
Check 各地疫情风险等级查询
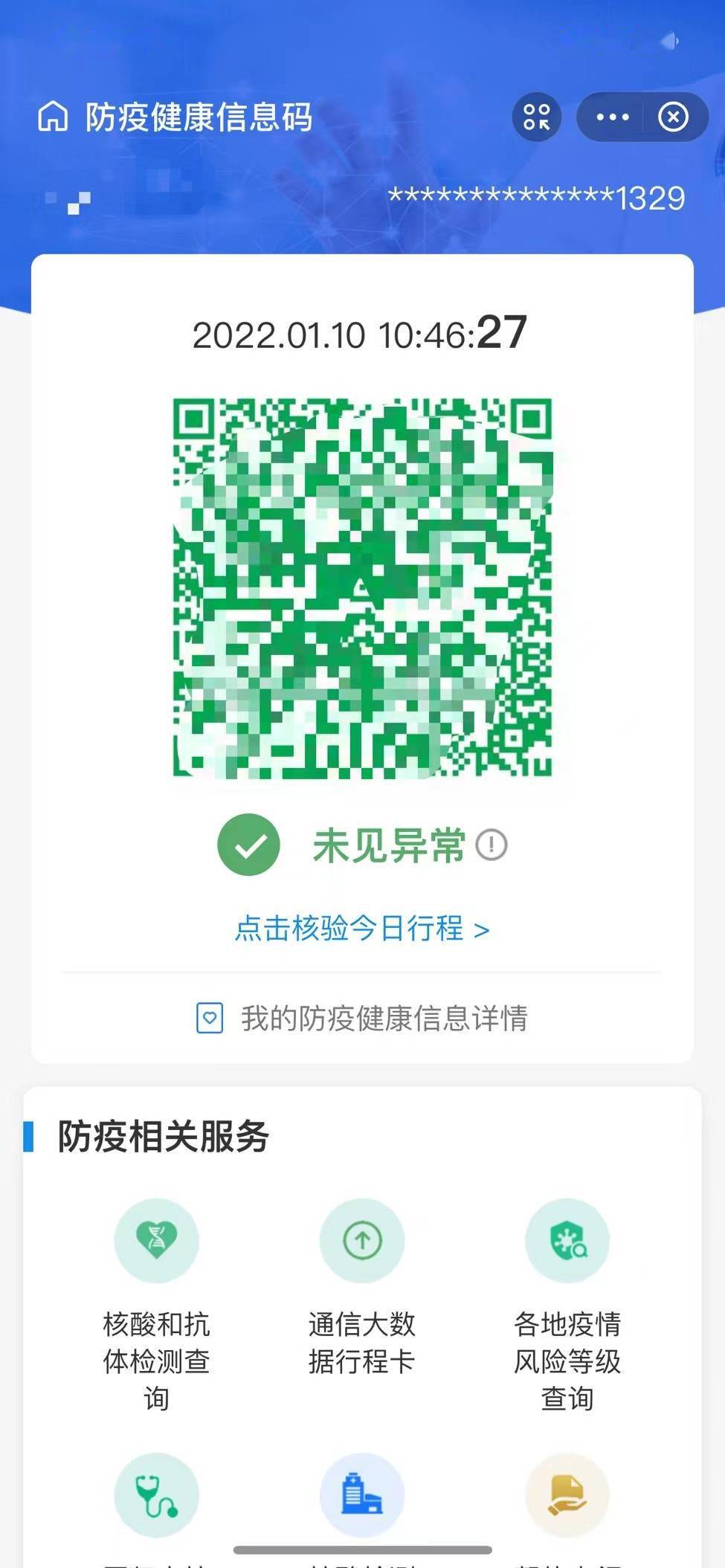click(x=567, y=1240)
